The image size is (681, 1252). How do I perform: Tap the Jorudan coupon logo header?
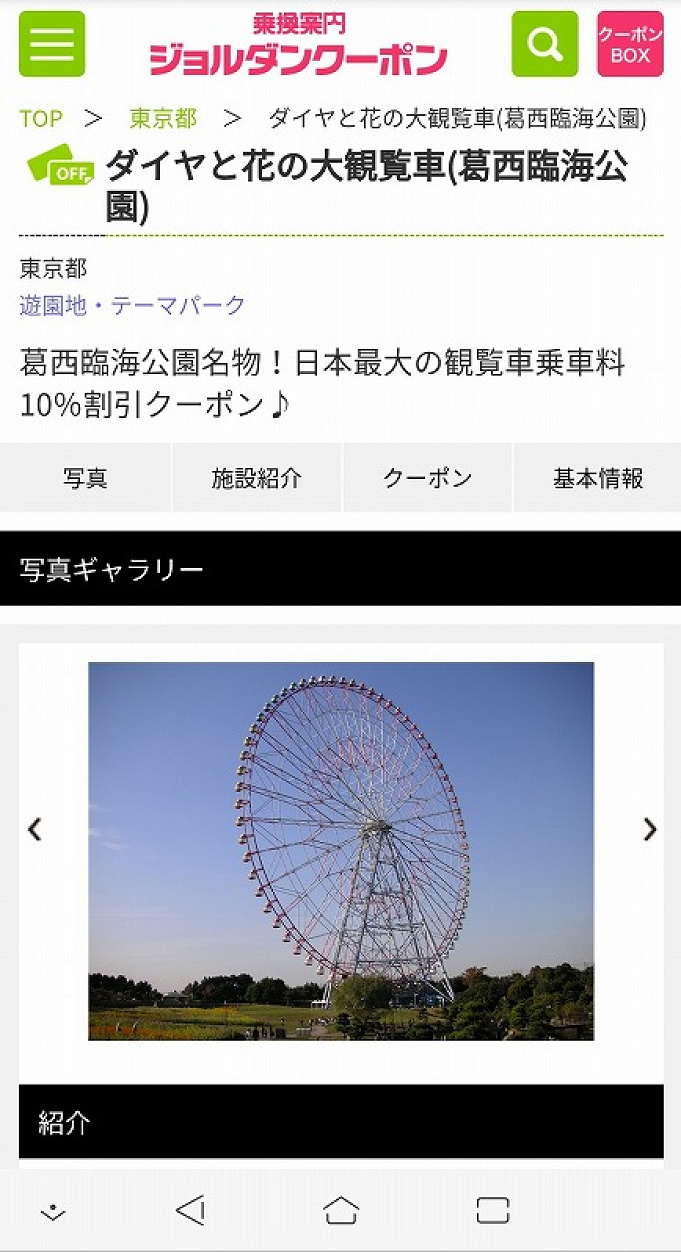click(x=298, y=46)
